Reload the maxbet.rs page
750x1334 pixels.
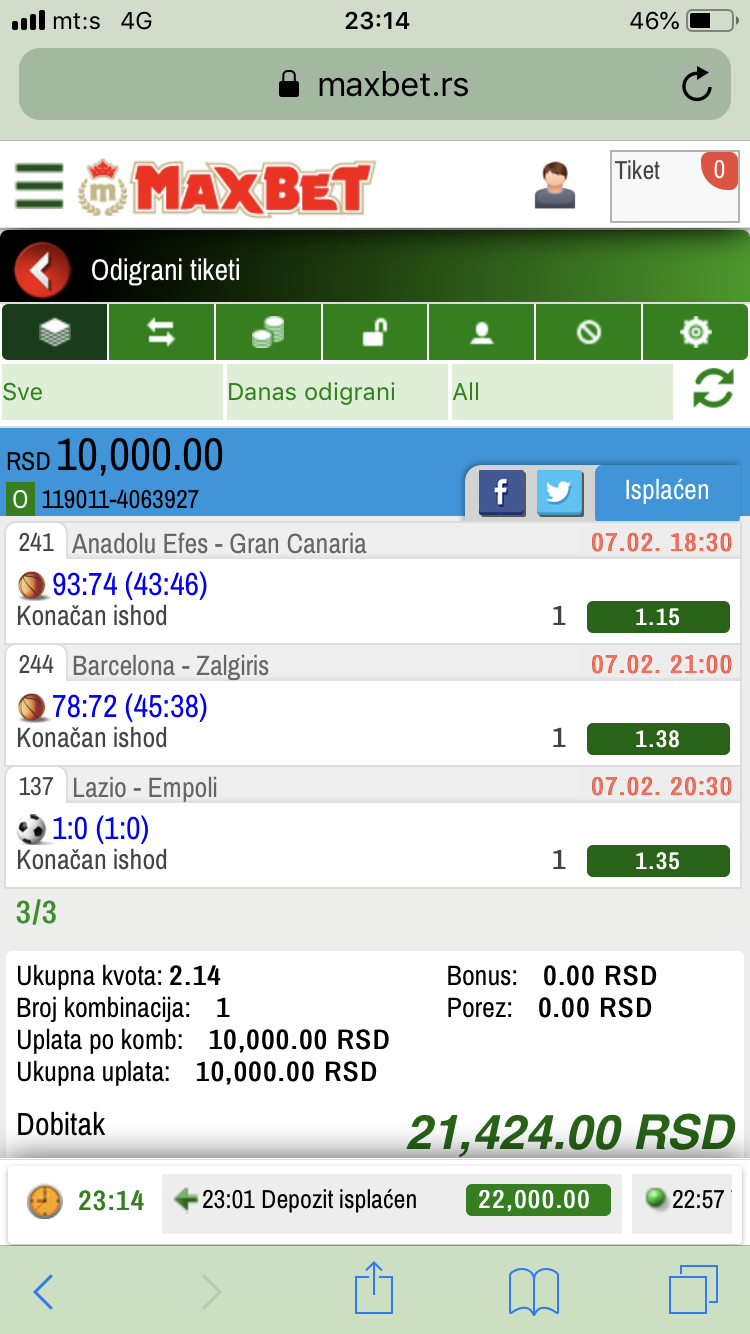pyautogui.click(x=697, y=85)
